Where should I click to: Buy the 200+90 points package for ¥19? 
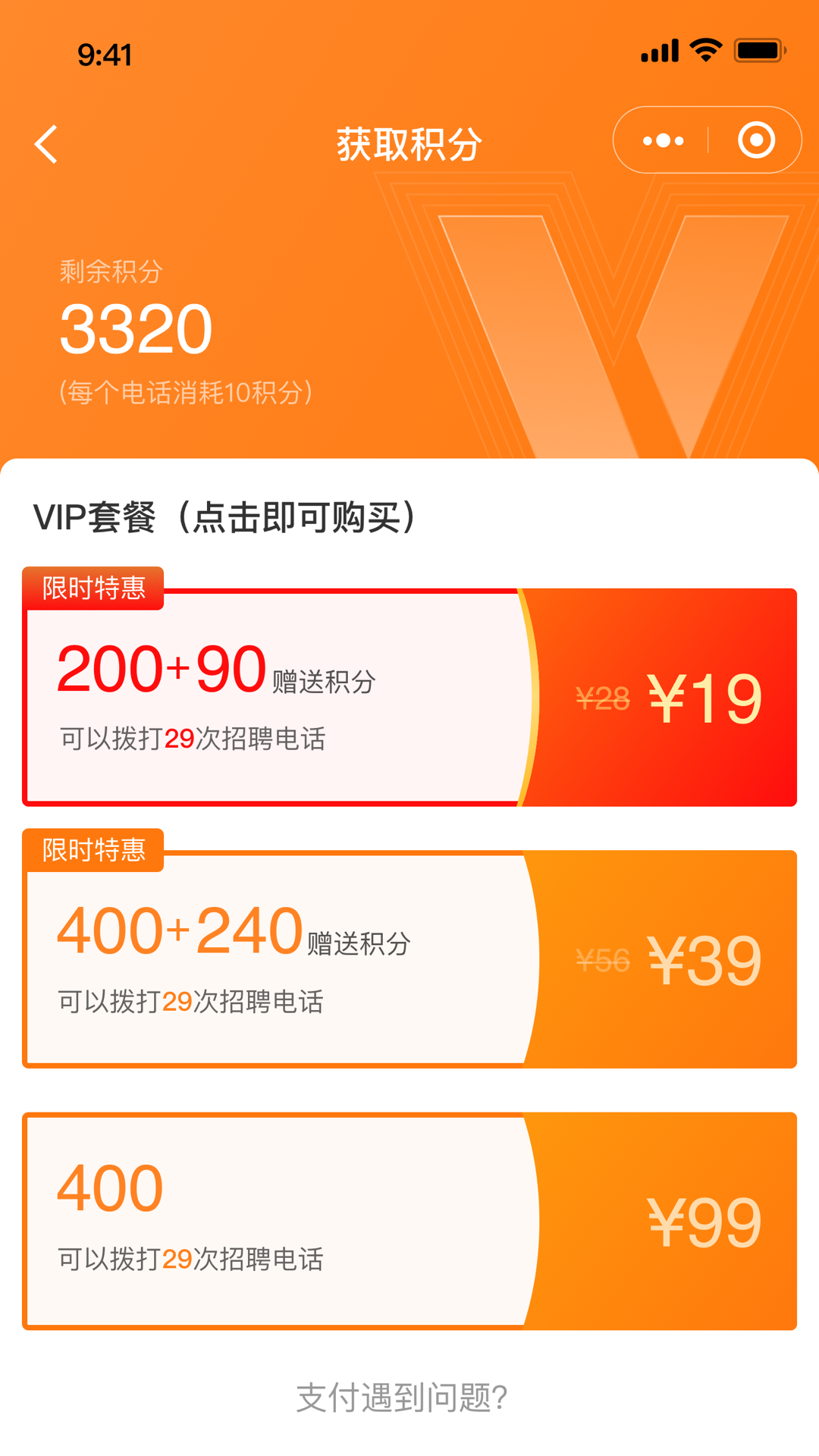(x=409, y=697)
